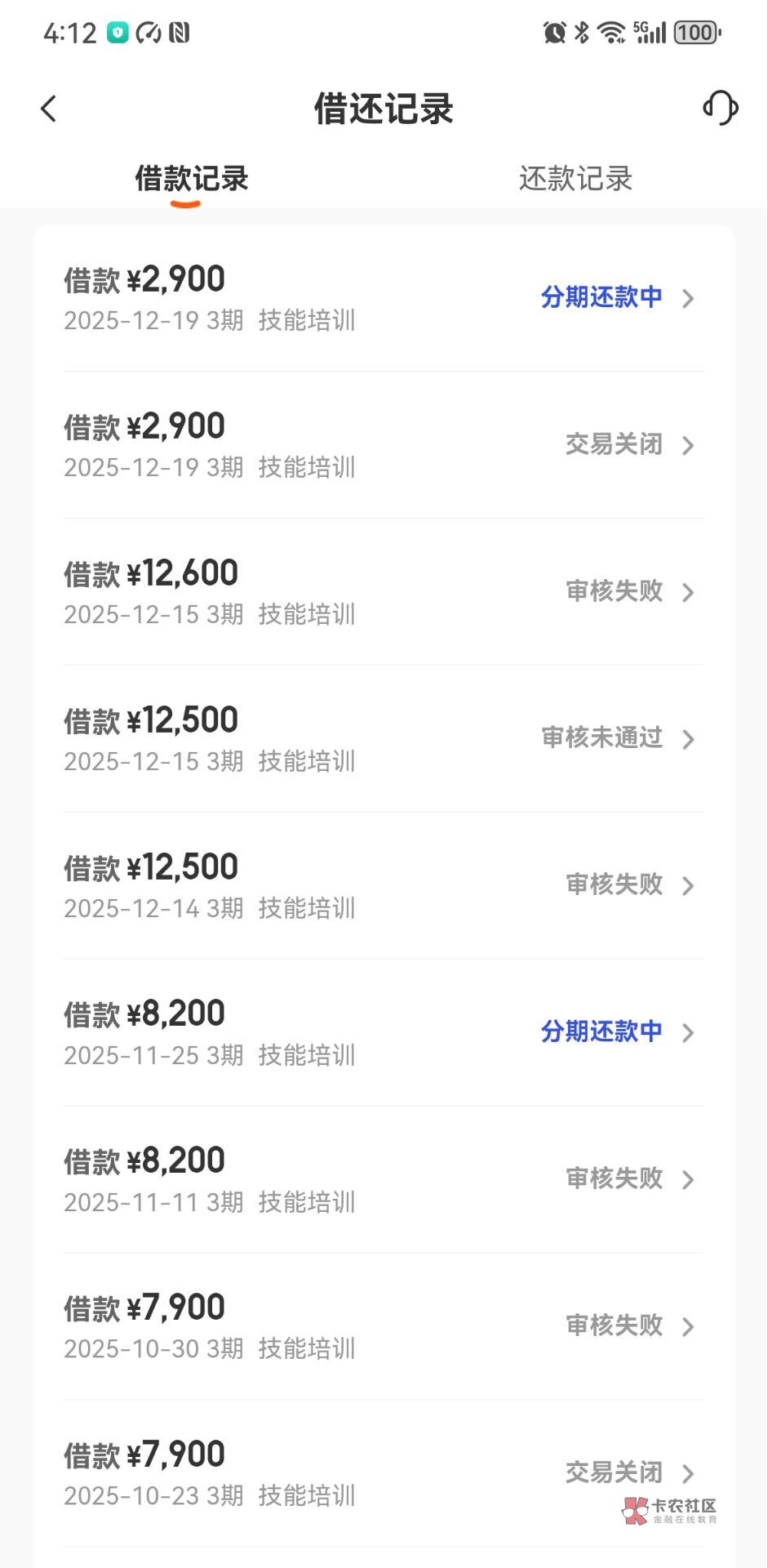Open the ¥8,200 loan dated 2025-11-25
The width and height of the screenshot is (768, 1568).
tap(384, 1033)
